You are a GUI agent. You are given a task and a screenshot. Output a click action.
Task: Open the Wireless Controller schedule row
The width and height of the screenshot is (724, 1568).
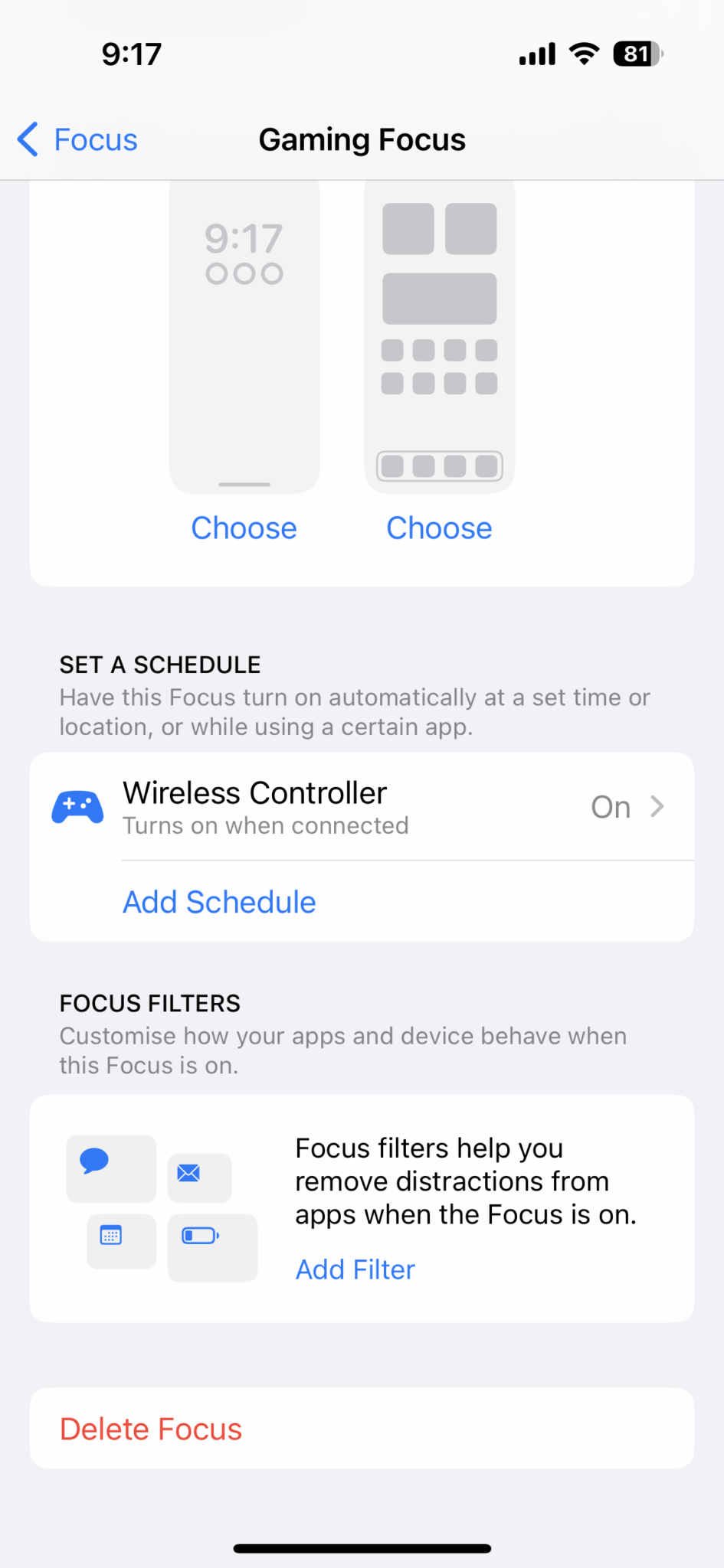[362, 807]
